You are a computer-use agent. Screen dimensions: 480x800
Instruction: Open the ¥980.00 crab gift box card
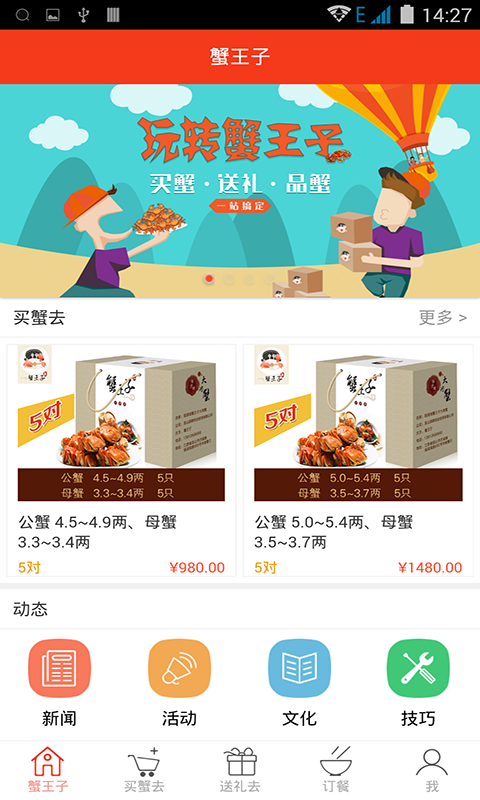tap(121, 460)
